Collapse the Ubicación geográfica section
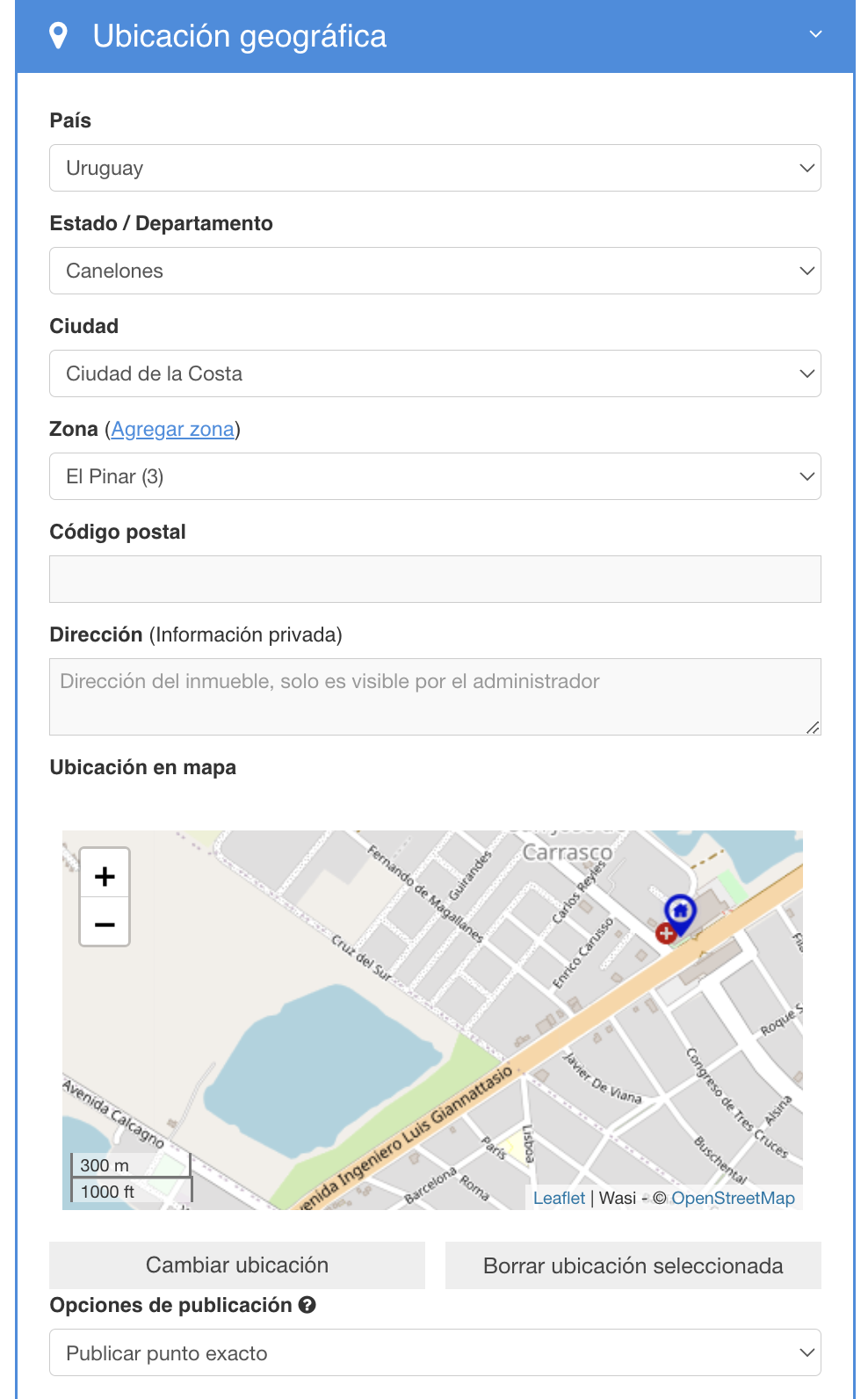This screenshot has height=1399, width=868. 815,34
